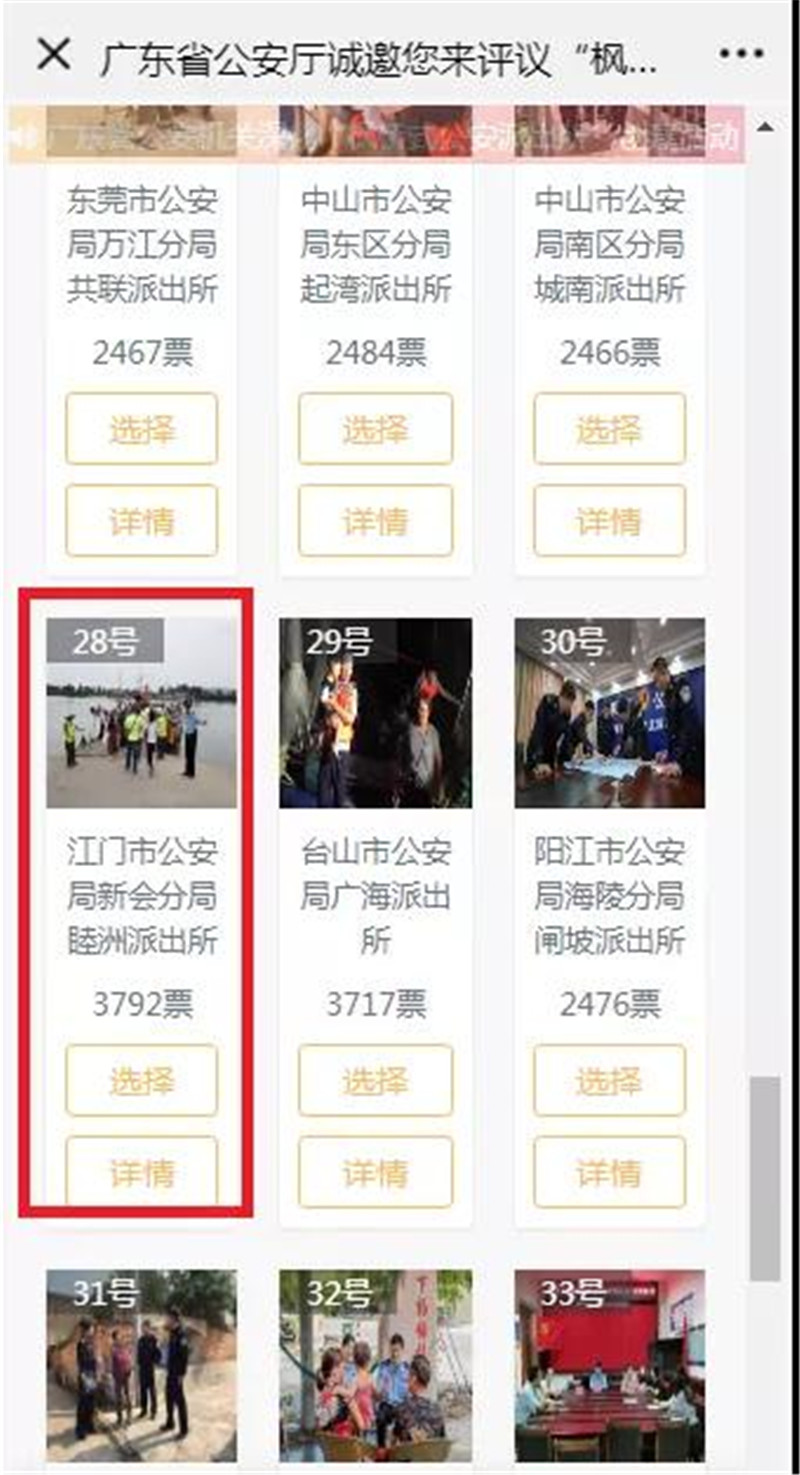Close the voting web page
This screenshot has height=1475, width=800.
[52, 55]
